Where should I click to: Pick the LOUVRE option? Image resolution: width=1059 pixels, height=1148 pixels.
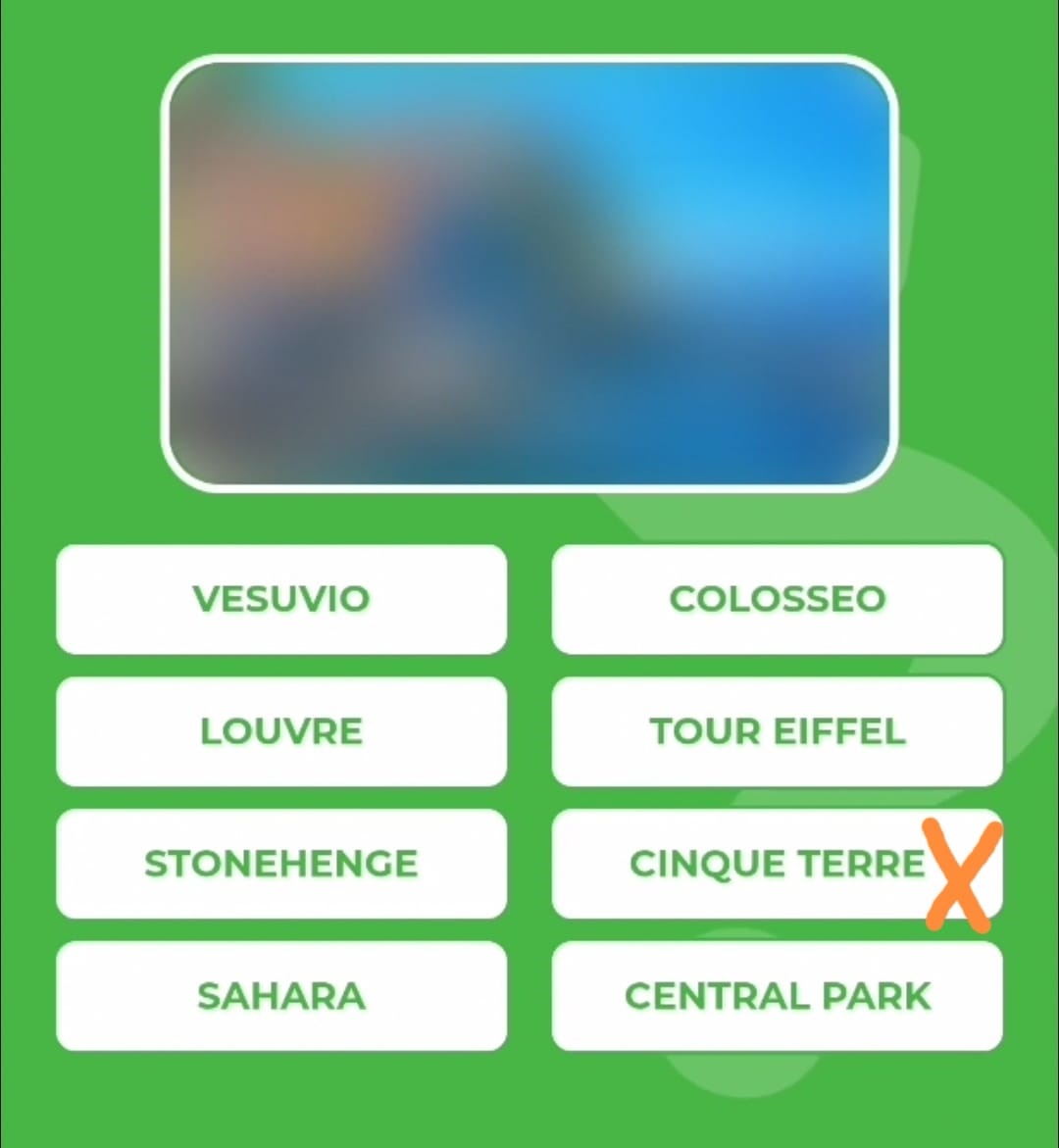point(281,731)
